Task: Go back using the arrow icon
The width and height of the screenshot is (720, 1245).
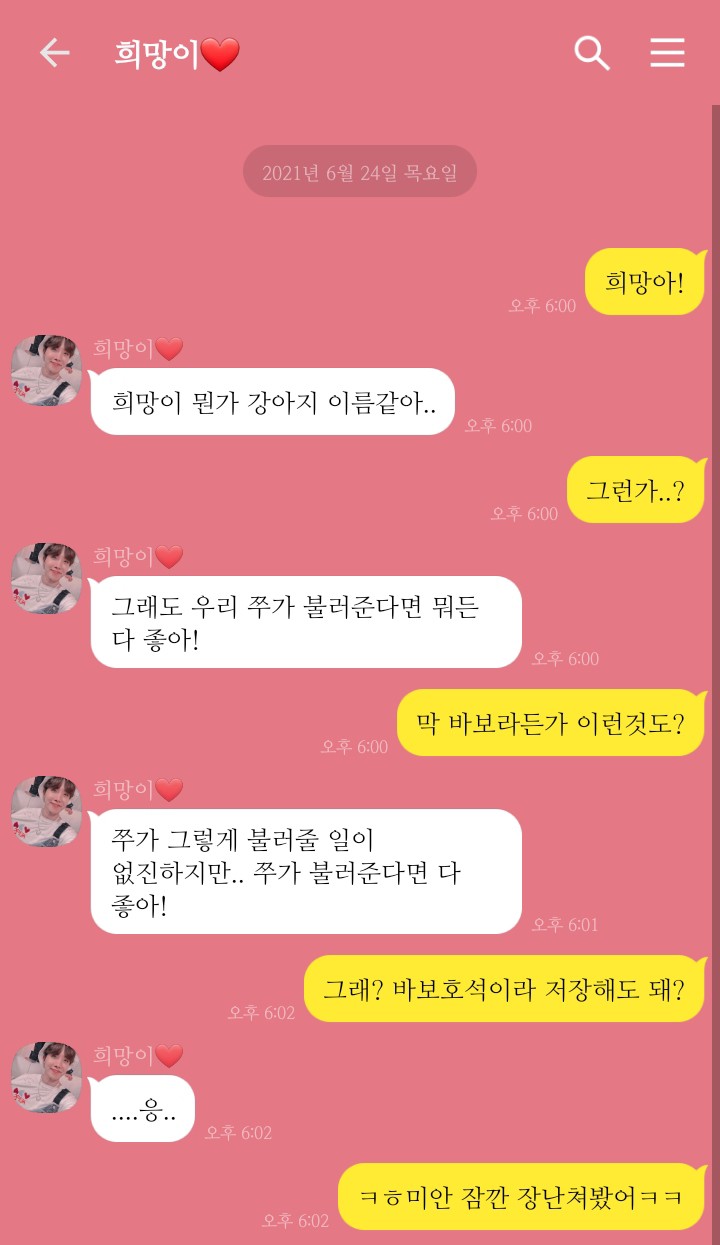Action: [x=54, y=53]
